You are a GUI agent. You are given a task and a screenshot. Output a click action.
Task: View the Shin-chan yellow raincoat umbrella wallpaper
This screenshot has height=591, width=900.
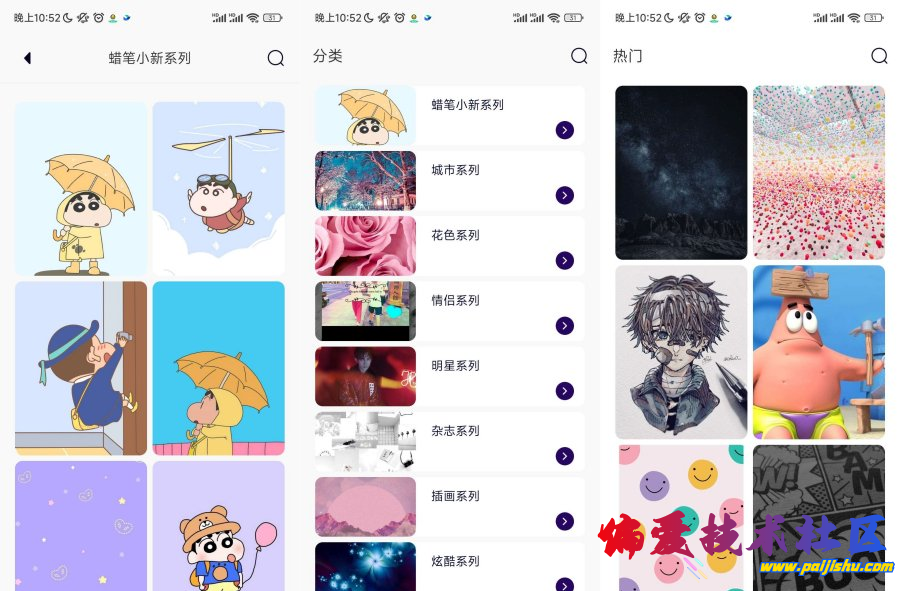pos(80,188)
